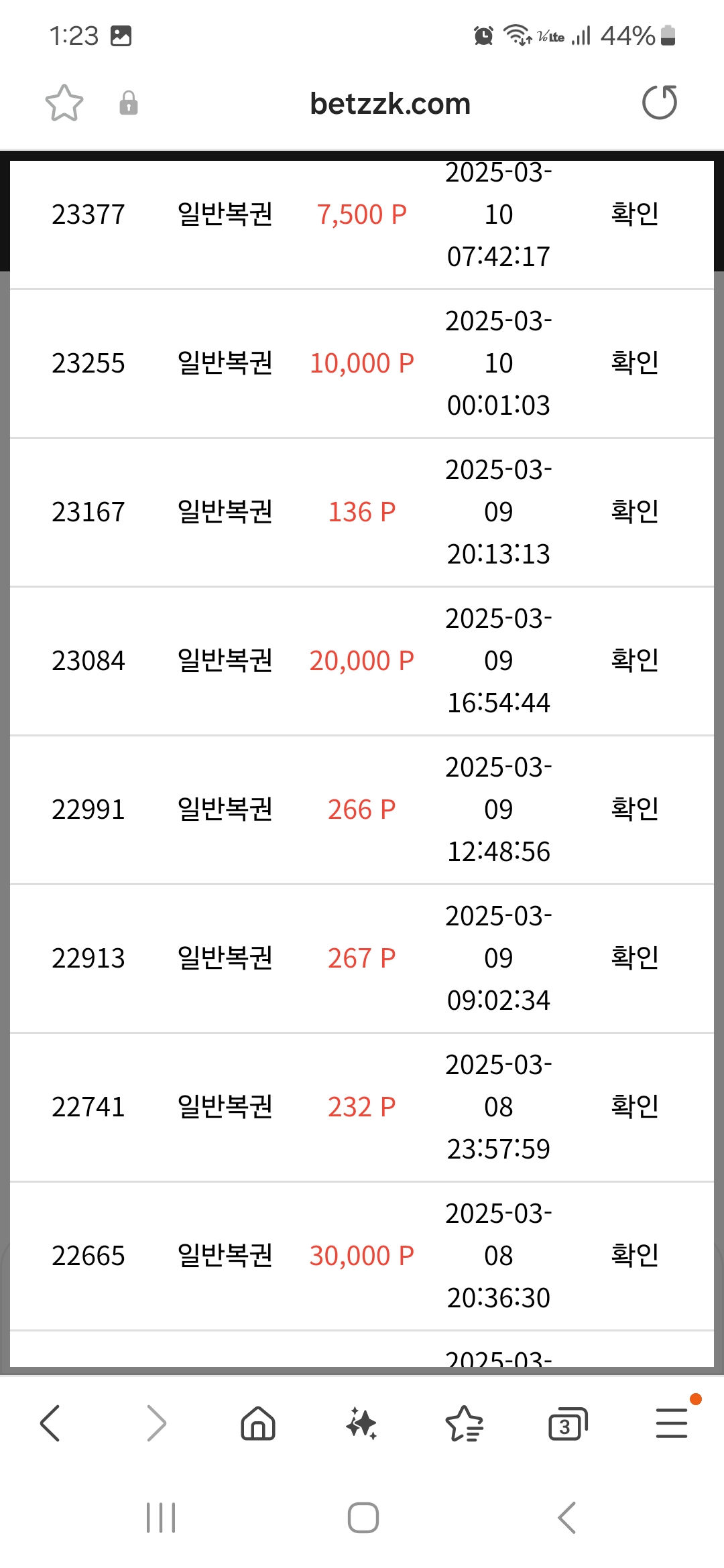Tap 확인 for ticket 22665
Image resolution: width=724 pixels, height=1568 pixels.
[x=634, y=1255]
